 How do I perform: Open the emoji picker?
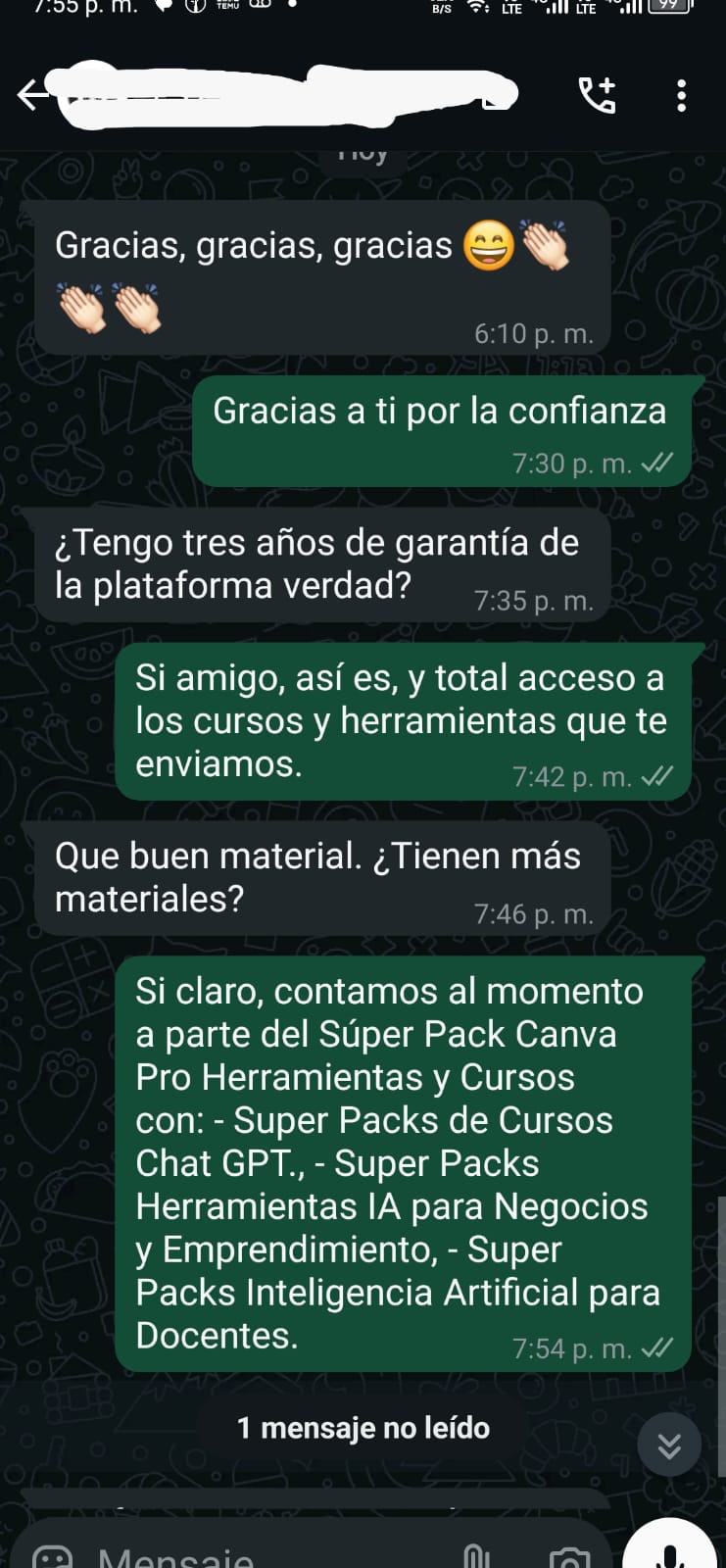(x=53, y=1555)
